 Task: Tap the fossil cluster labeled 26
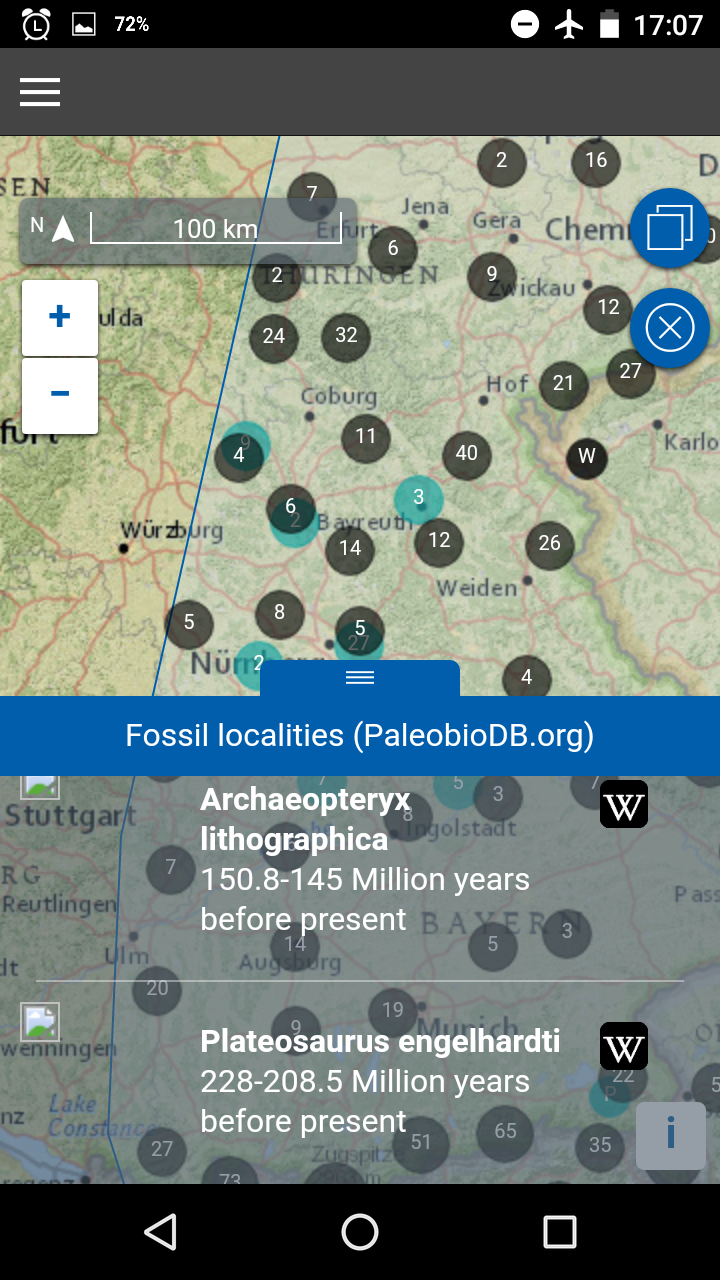point(550,543)
